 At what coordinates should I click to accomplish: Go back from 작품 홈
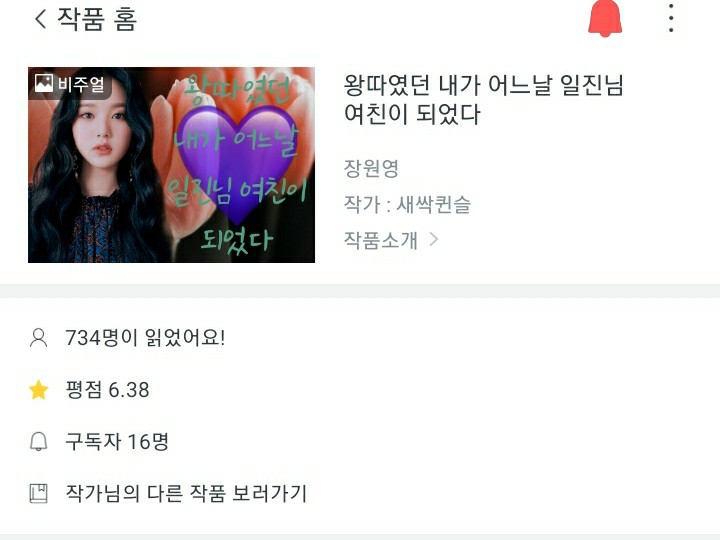point(41,19)
